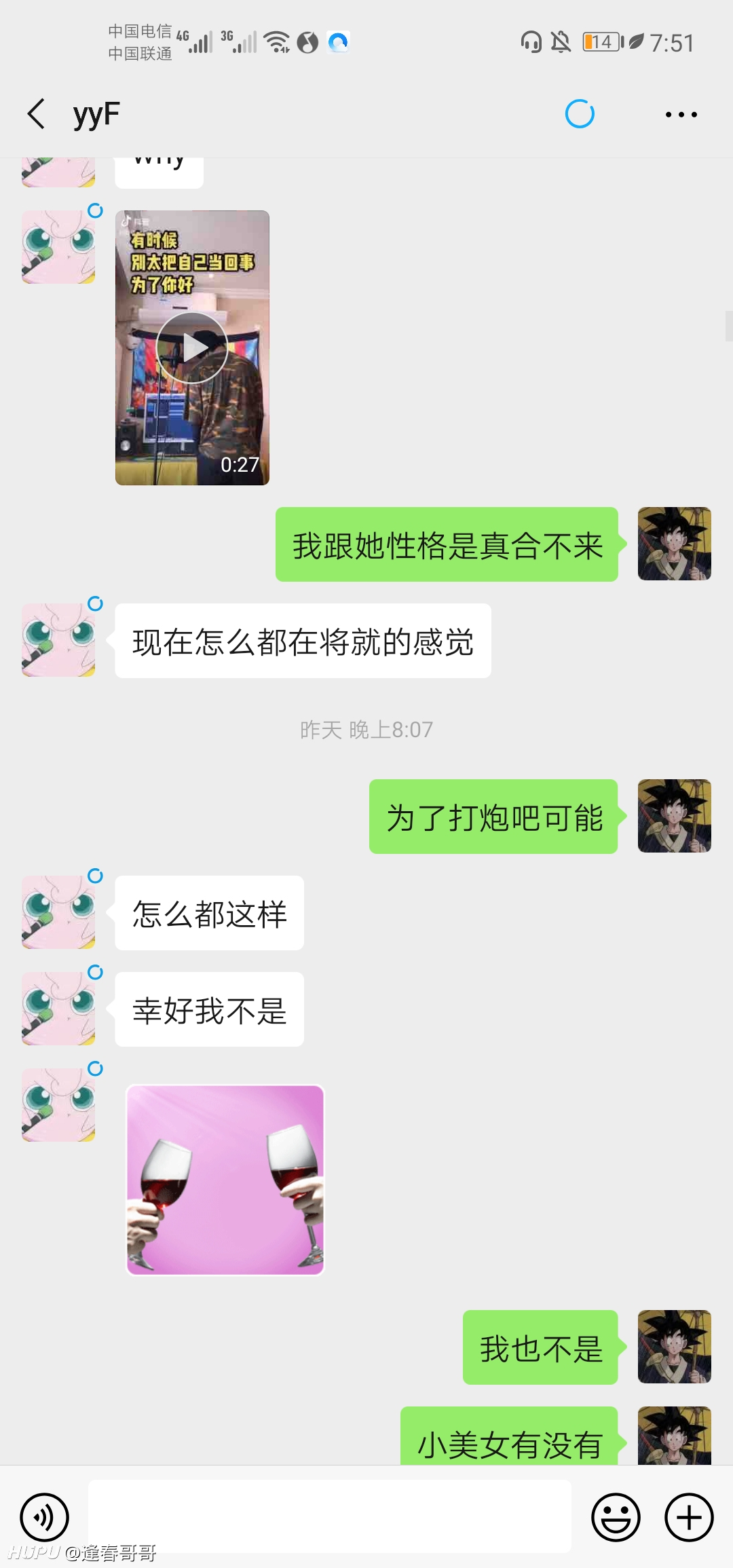Open the plus attachments menu

point(689,1517)
